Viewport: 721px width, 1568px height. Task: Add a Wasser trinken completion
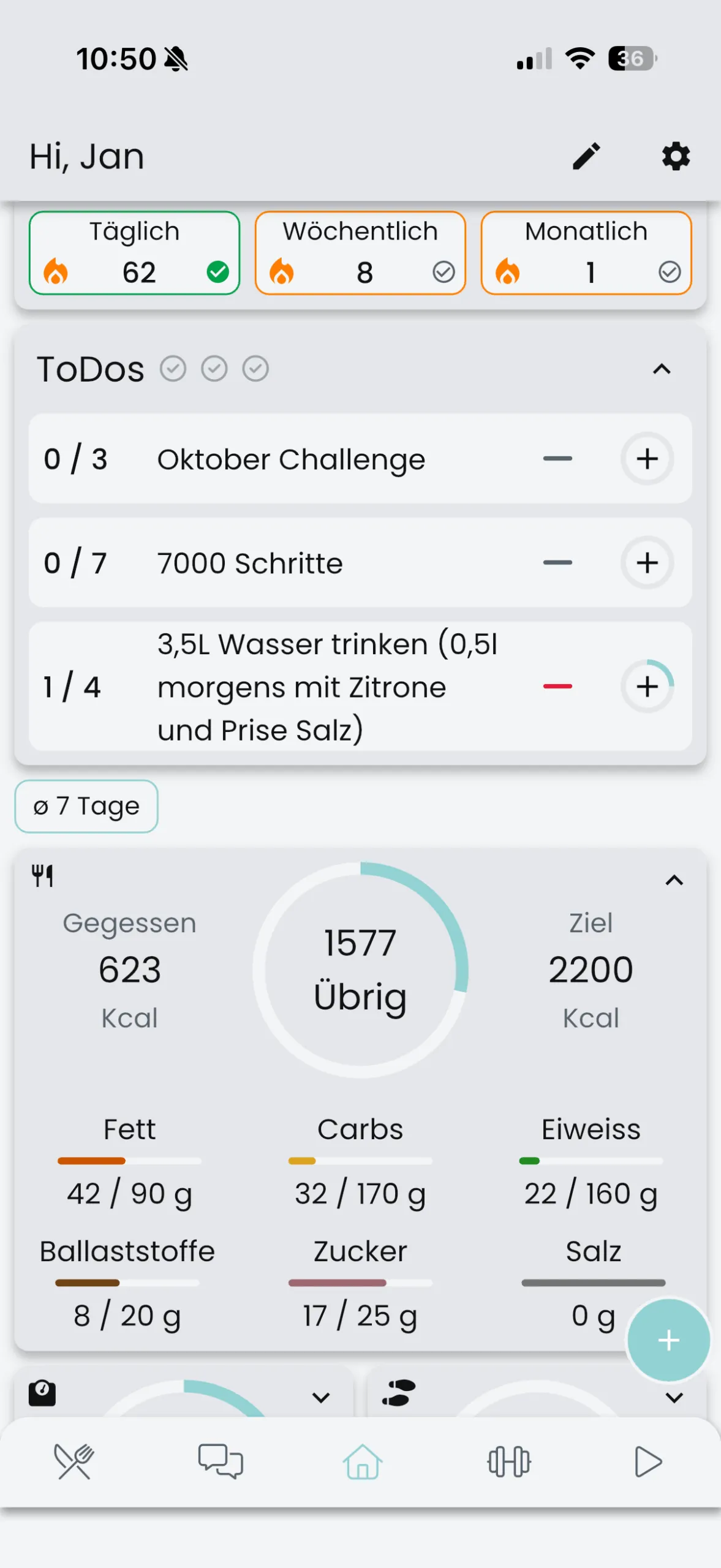[647, 687]
